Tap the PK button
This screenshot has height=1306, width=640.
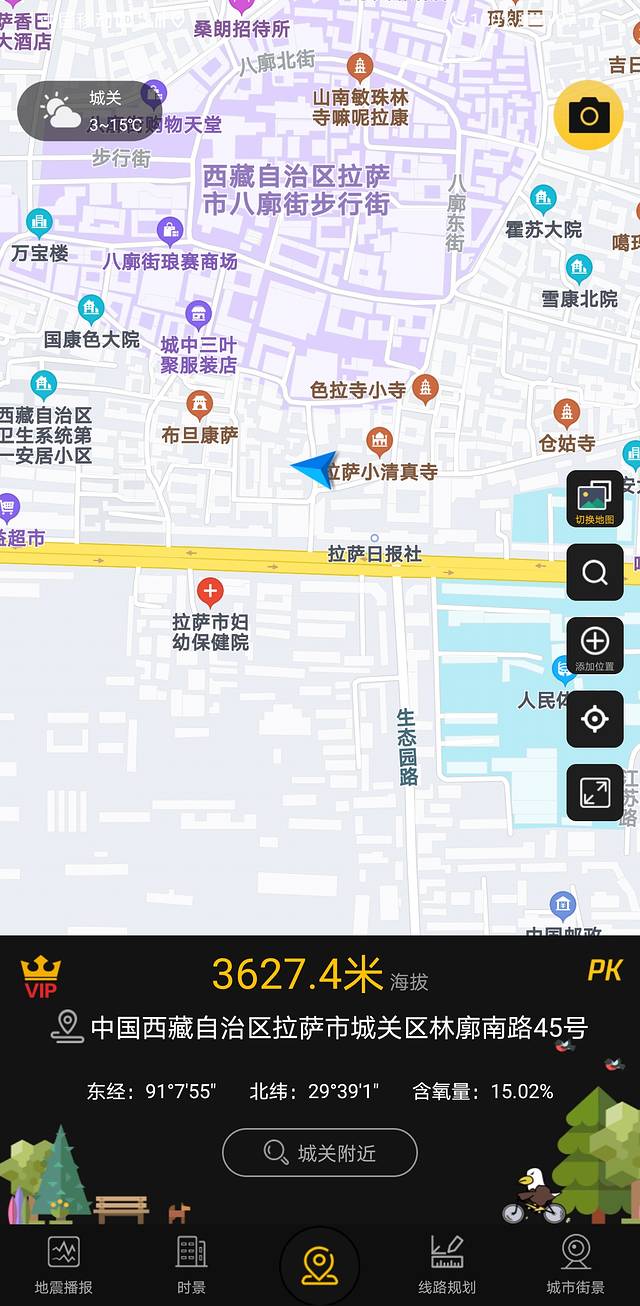coord(604,970)
